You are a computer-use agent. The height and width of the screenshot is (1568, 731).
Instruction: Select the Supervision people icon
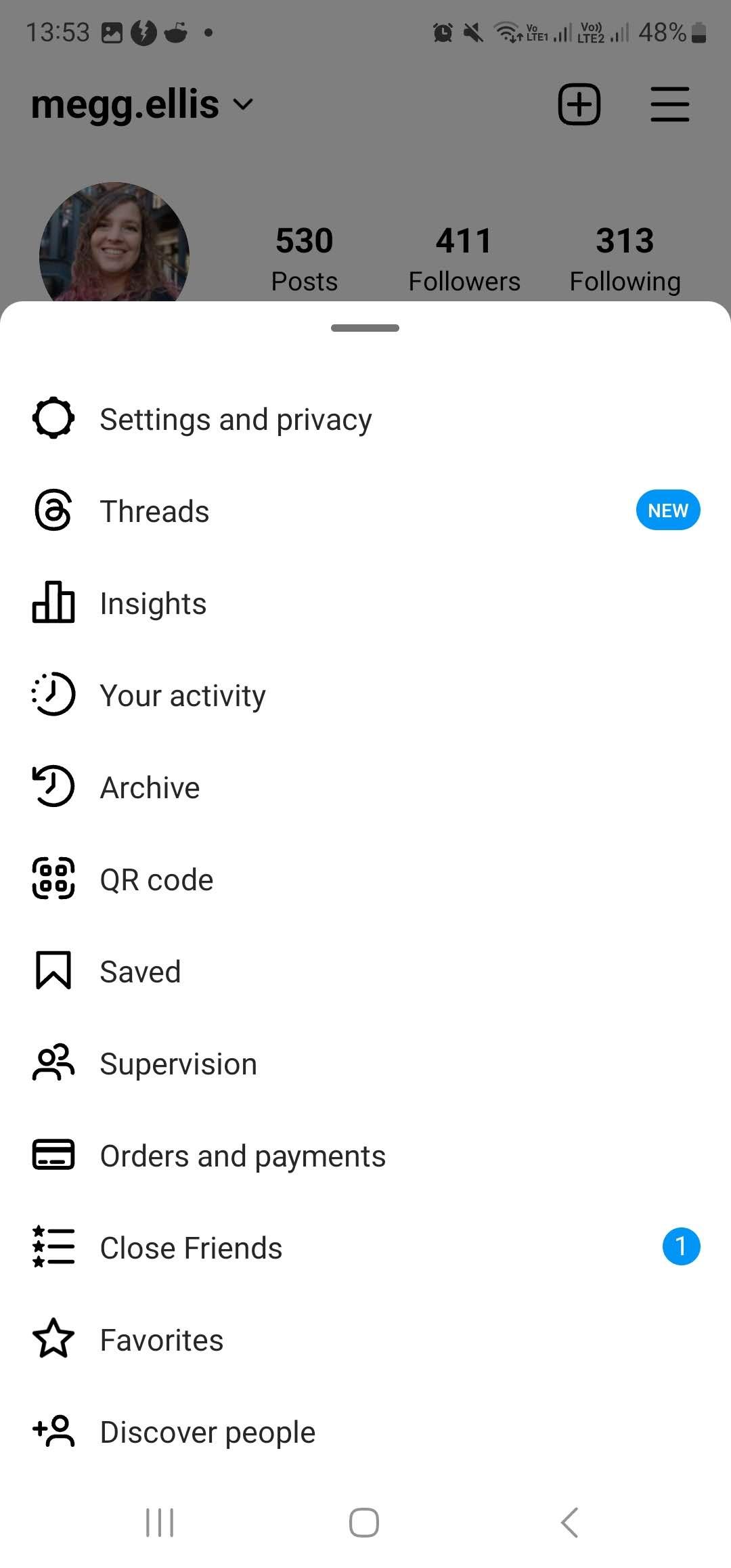click(53, 1063)
